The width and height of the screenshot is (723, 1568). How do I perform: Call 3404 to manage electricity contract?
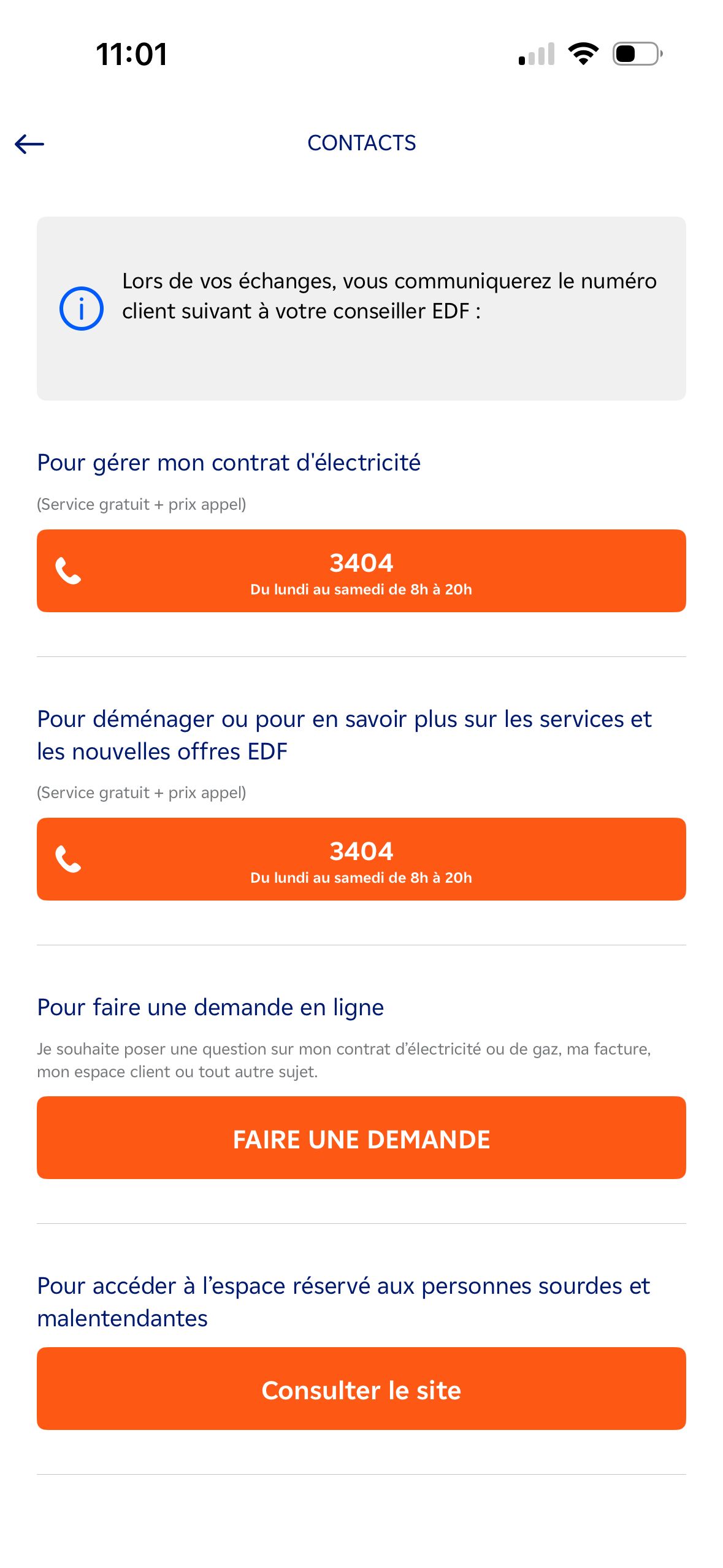[361, 571]
